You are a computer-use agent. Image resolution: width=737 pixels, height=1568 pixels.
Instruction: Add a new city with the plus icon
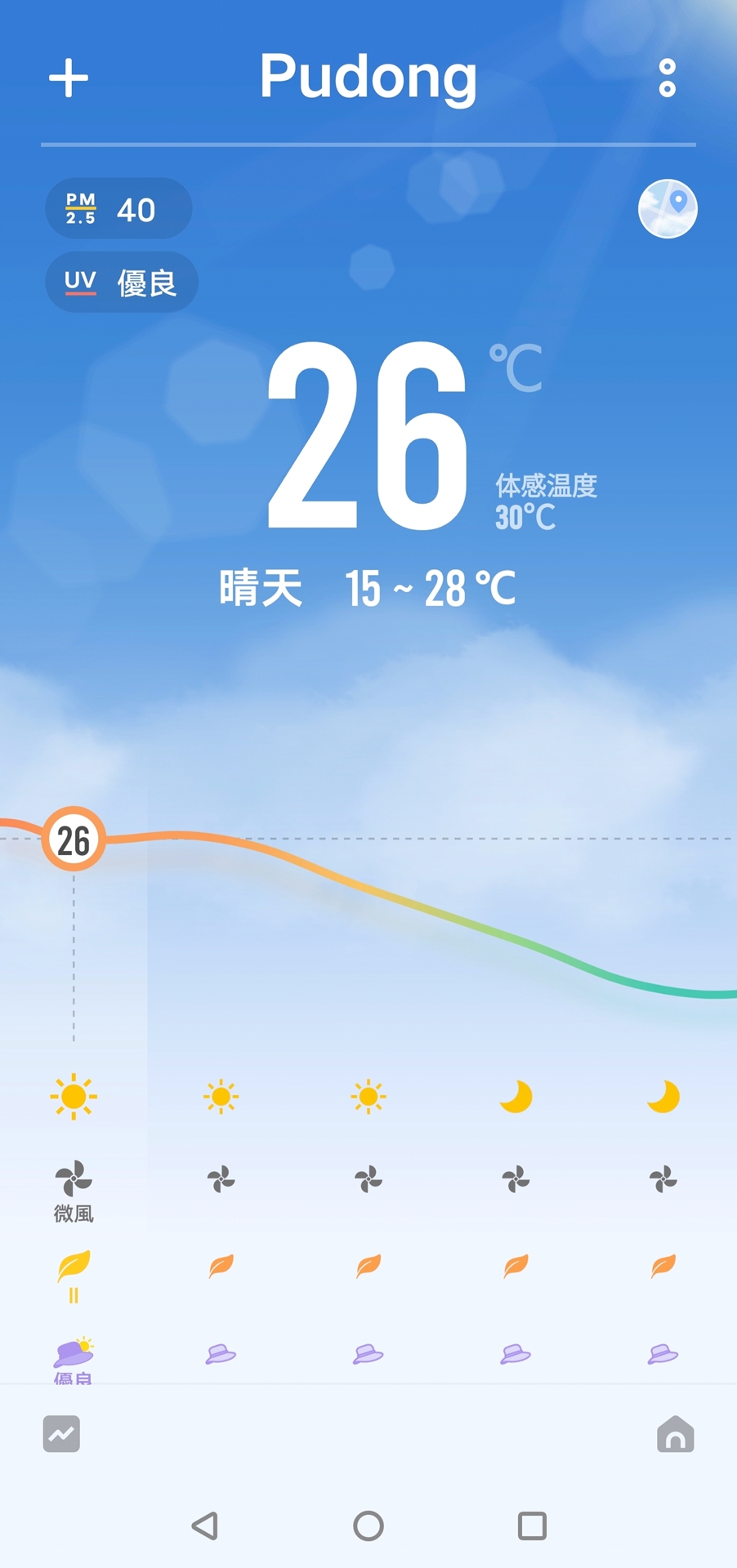(x=69, y=78)
